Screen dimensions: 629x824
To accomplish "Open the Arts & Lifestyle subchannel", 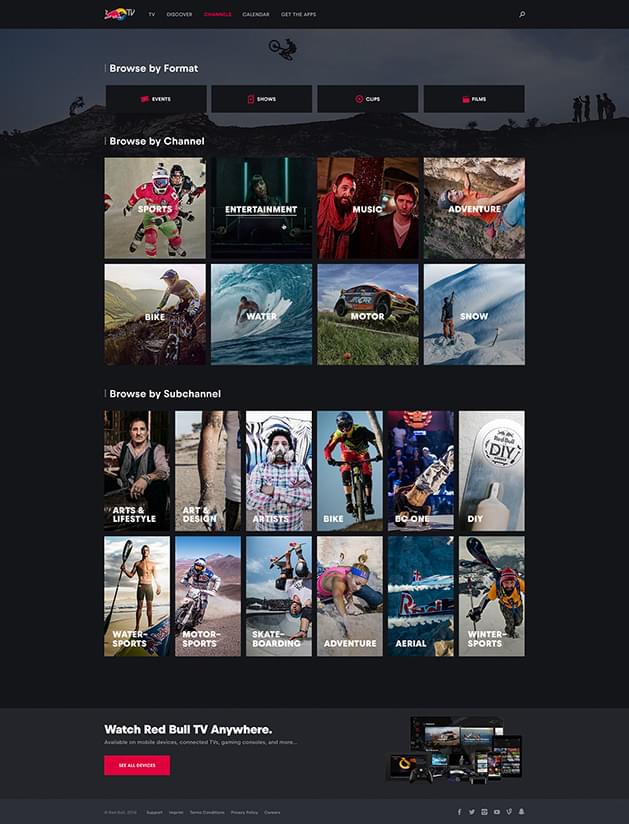I will pyautogui.click(x=137, y=470).
